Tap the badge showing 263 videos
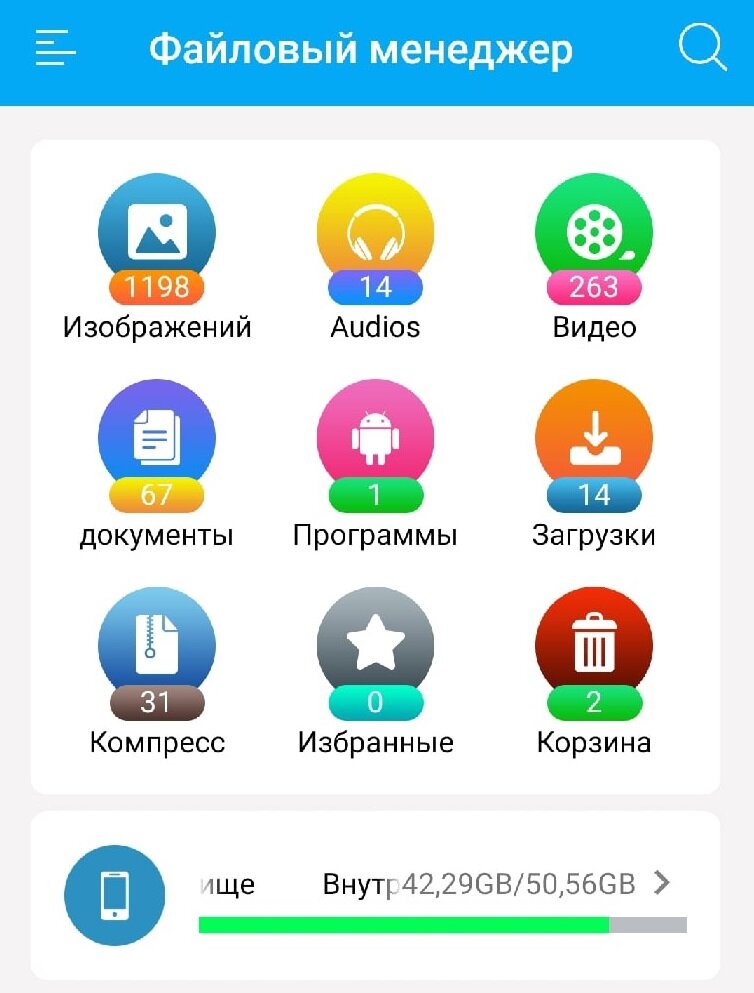Viewport: 754px width, 993px height. (594, 288)
